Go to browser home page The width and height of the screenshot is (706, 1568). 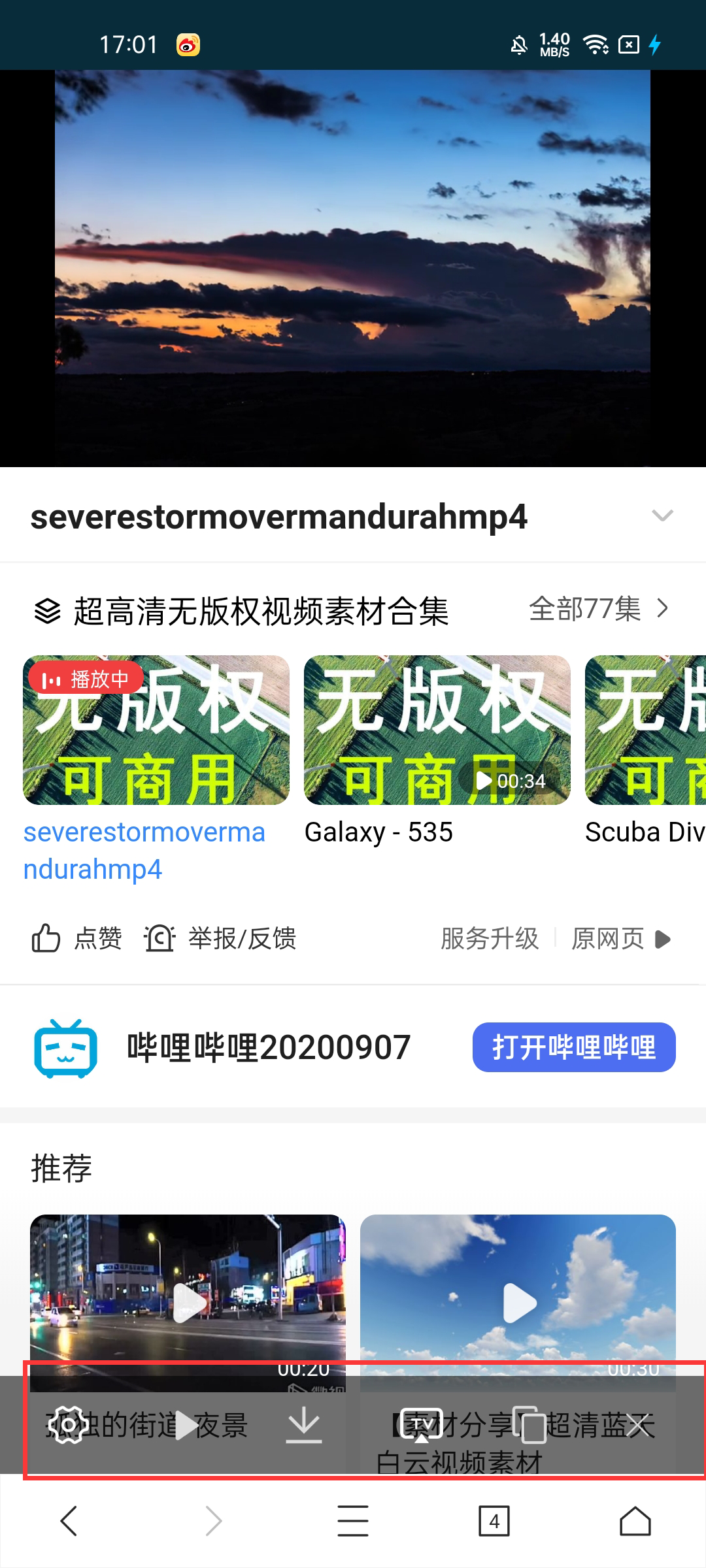point(635,1521)
